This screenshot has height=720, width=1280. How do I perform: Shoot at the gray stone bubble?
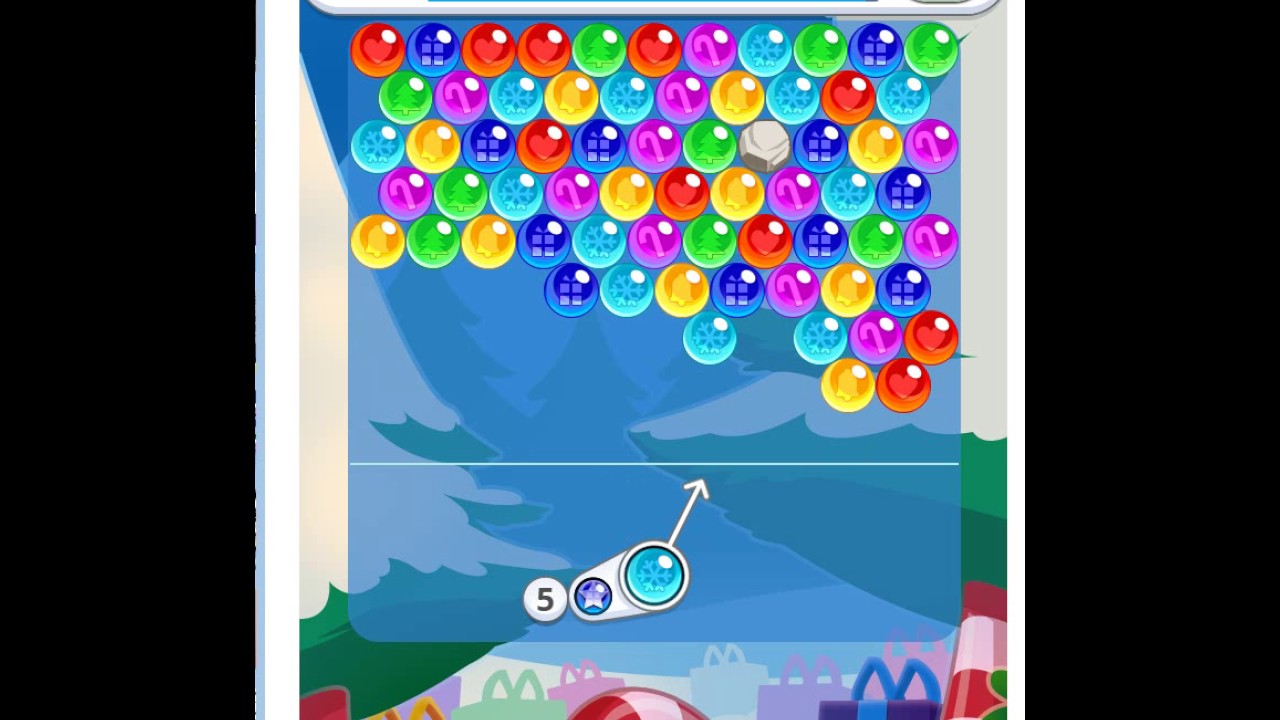(x=765, y=145)
